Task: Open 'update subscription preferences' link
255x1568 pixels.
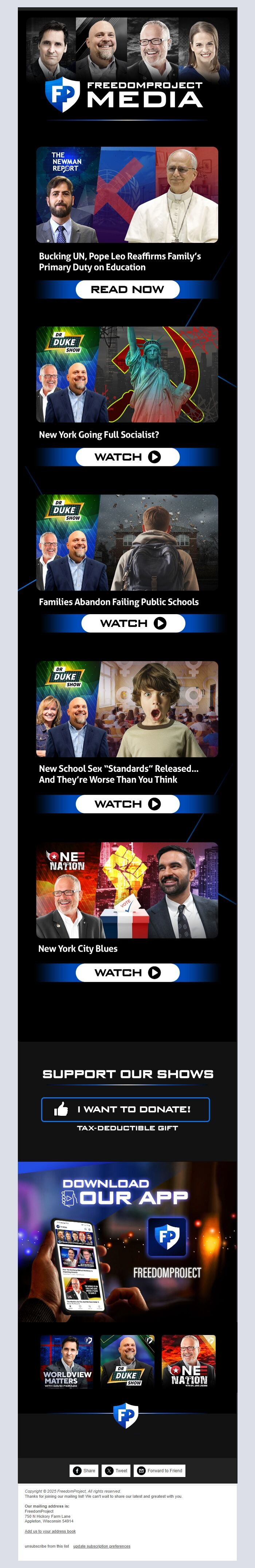Action: [102, 1545]
